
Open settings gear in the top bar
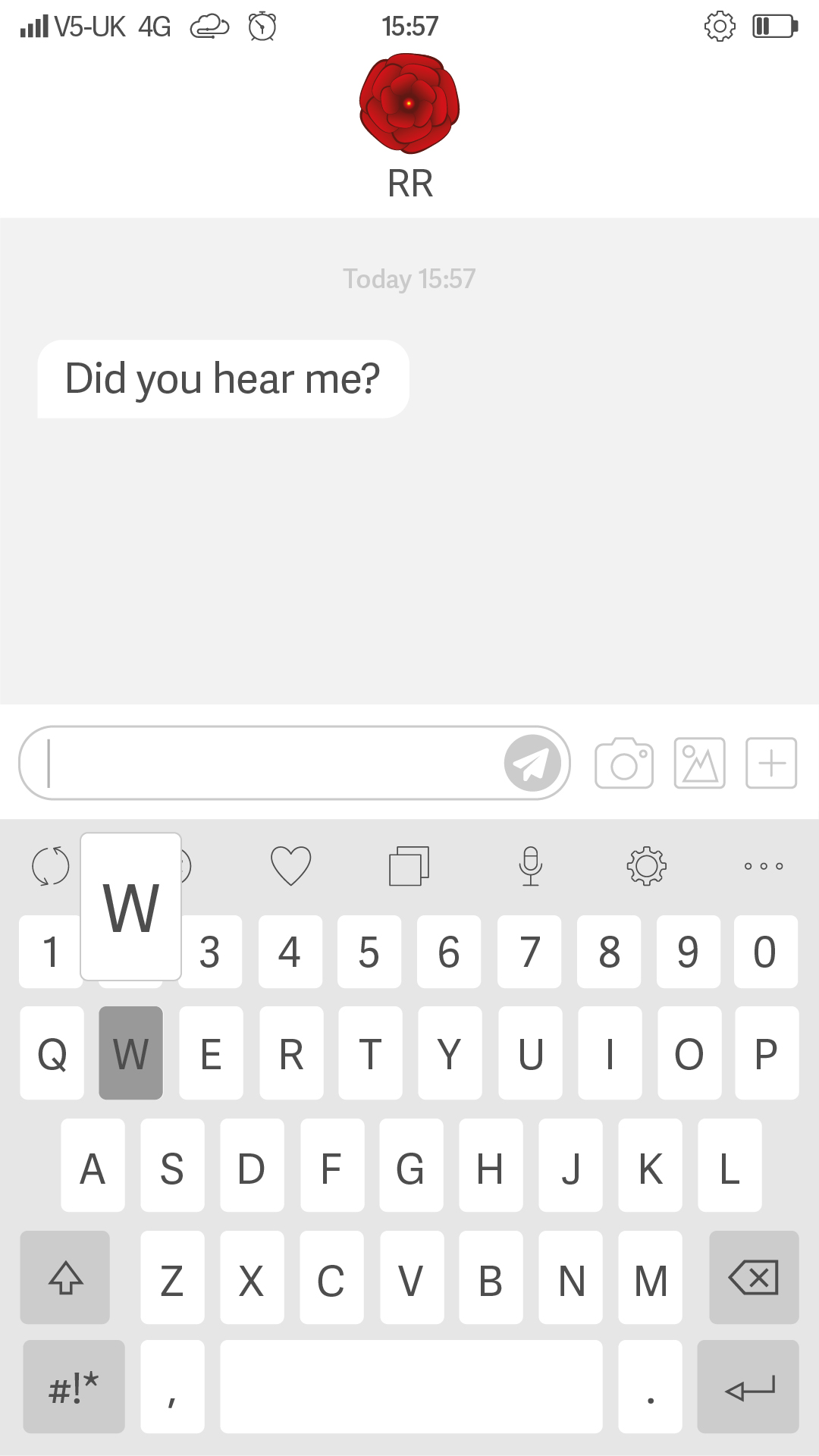[x=720, y=27]
